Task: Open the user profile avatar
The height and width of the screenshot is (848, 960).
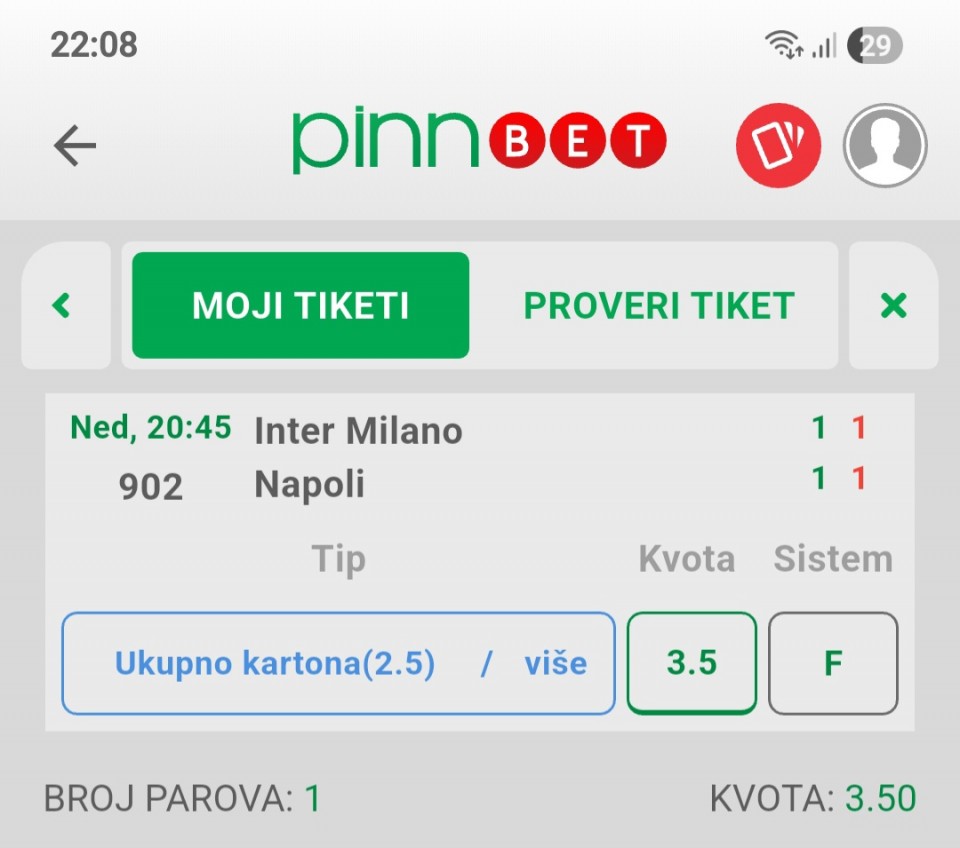Action: coord(885,146)
